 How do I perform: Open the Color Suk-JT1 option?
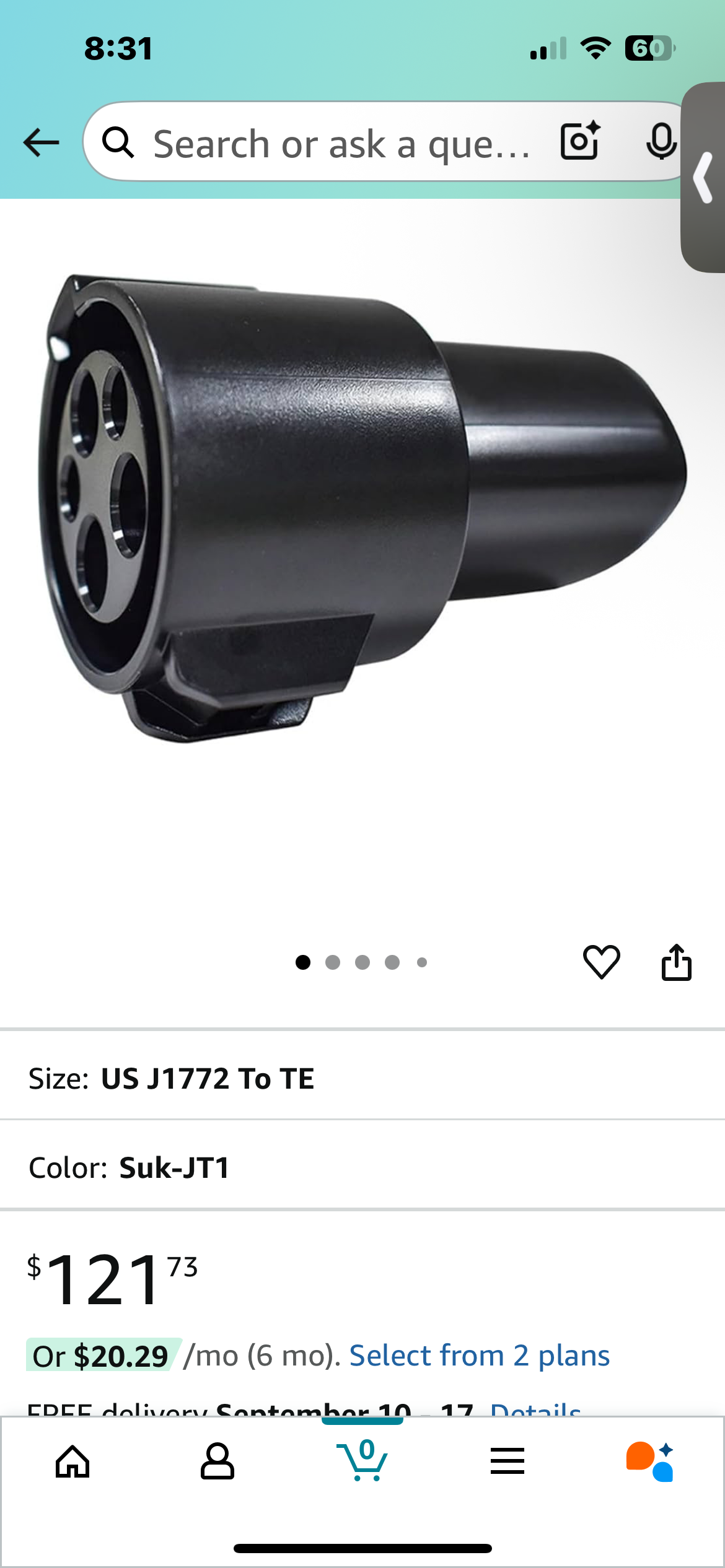[x=362, y=1167]
